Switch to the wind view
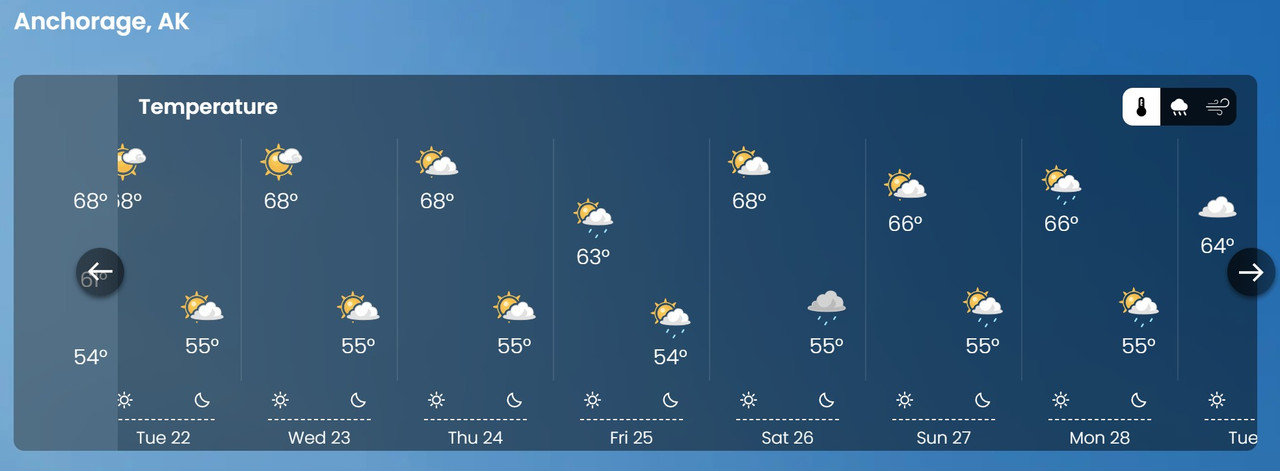The height and width of the screenshot is (471, 1280). point(1217,107)
